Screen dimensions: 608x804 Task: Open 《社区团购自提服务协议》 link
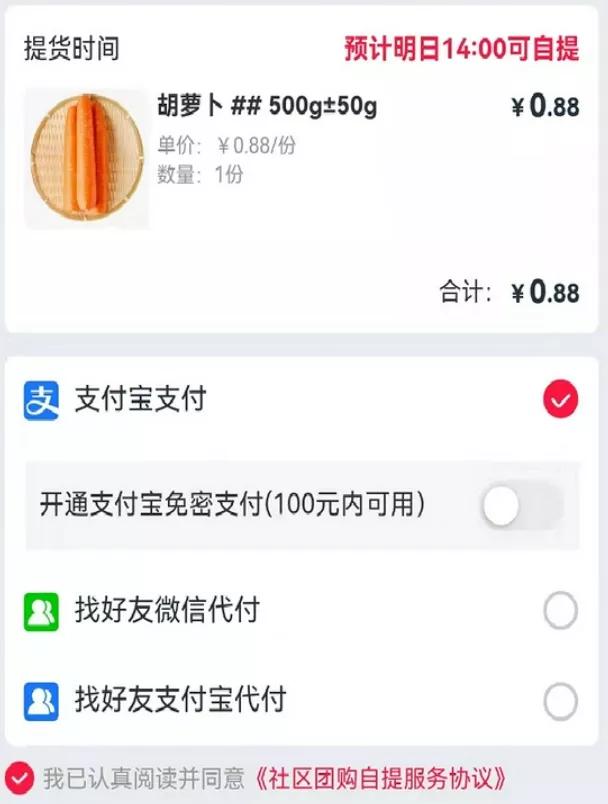coord(381,777)
